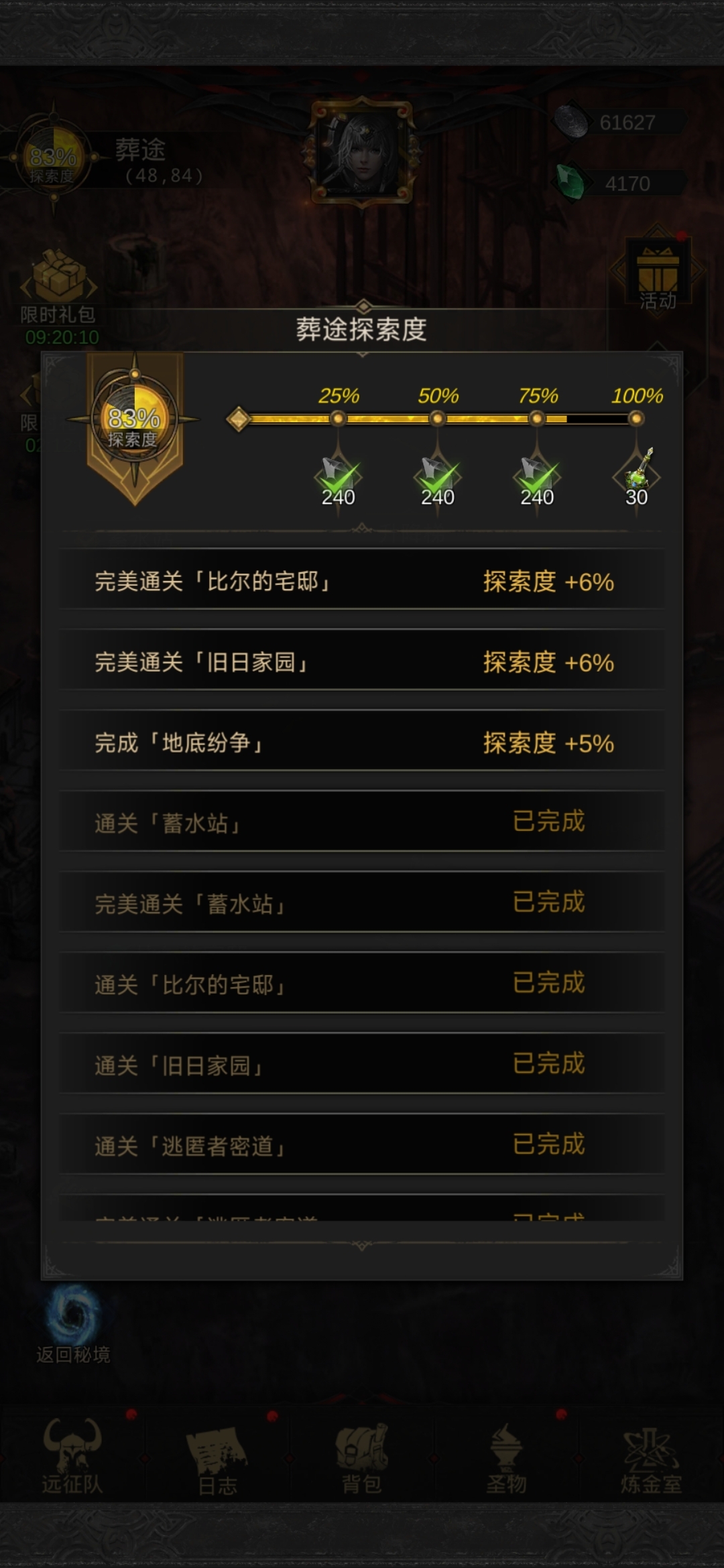
Task: Open the 完美通关「比尔的宅邸」 task row
Action: click(x=362, y=581)
